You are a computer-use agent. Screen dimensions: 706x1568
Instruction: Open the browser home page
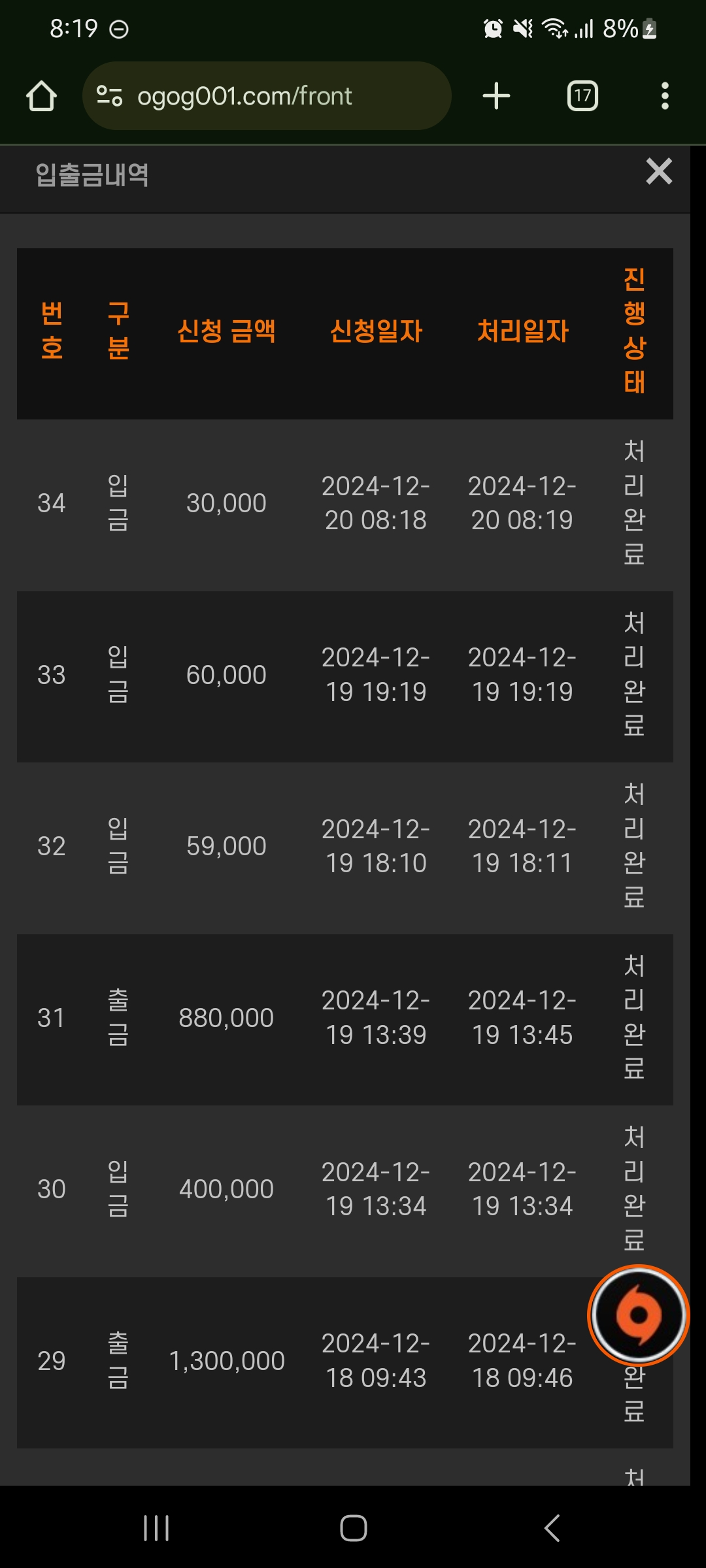pos(41,96)
